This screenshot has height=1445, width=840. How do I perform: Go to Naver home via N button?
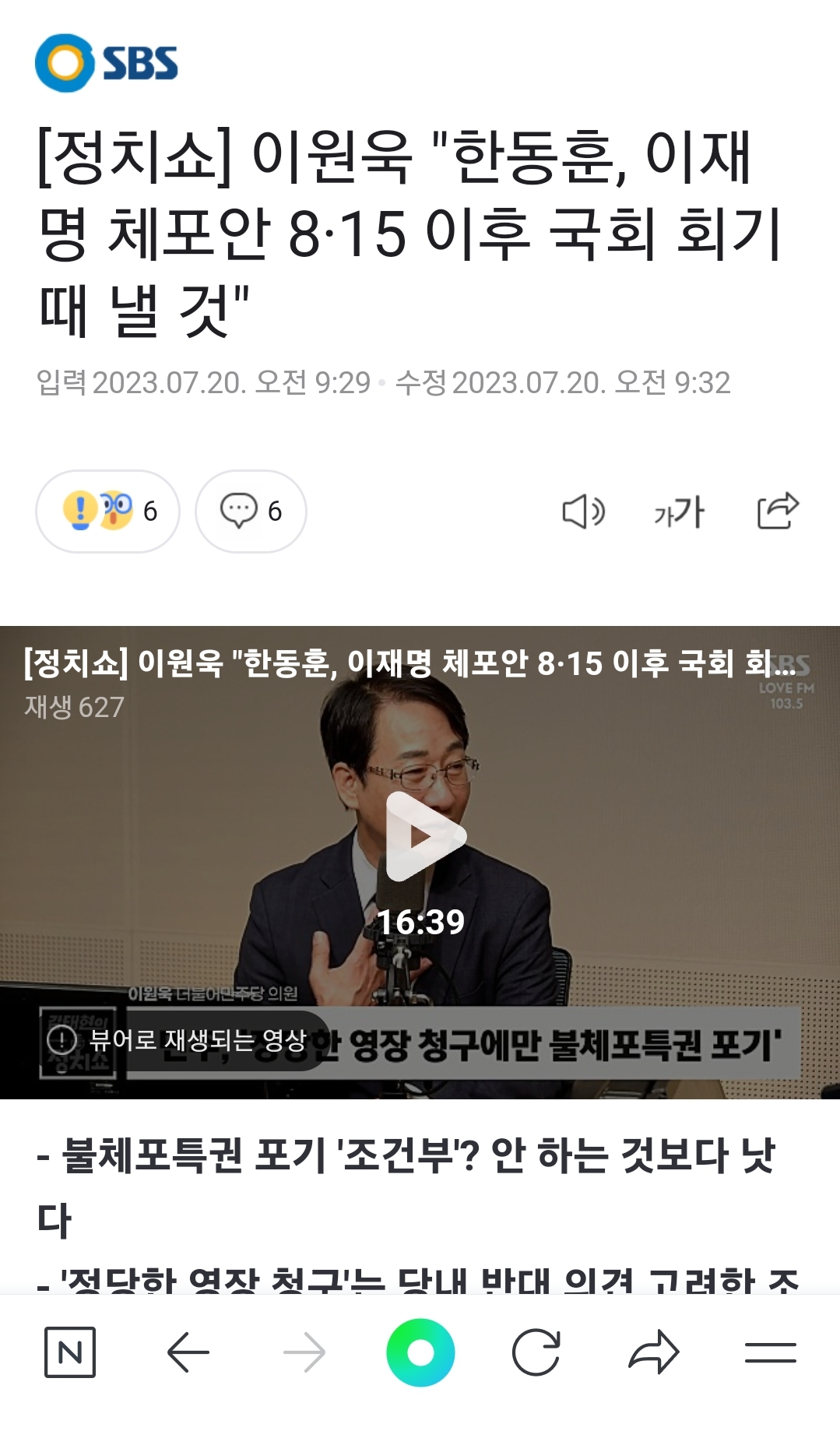70,1352
